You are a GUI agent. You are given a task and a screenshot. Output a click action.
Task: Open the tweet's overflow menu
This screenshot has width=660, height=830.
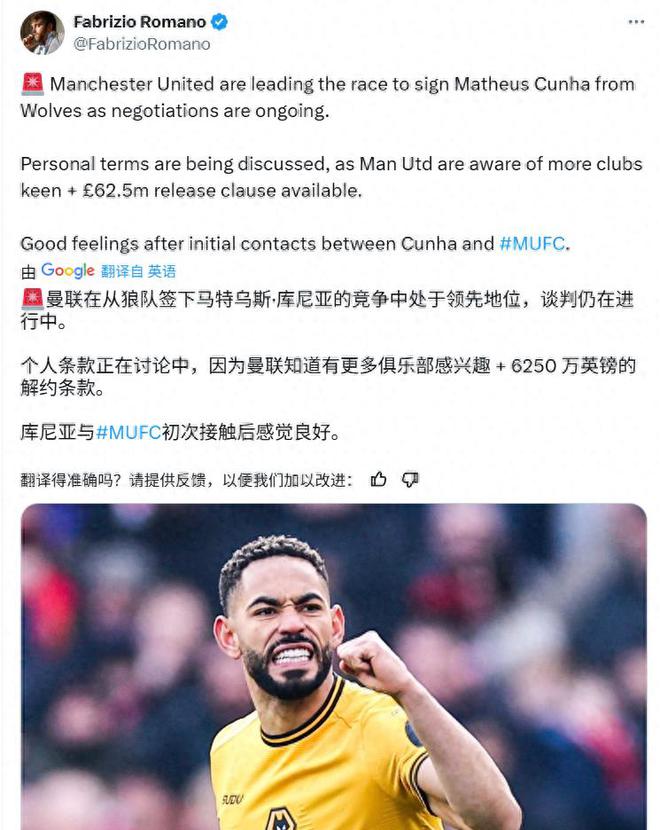pyautogui.click(x=636, y=22)
